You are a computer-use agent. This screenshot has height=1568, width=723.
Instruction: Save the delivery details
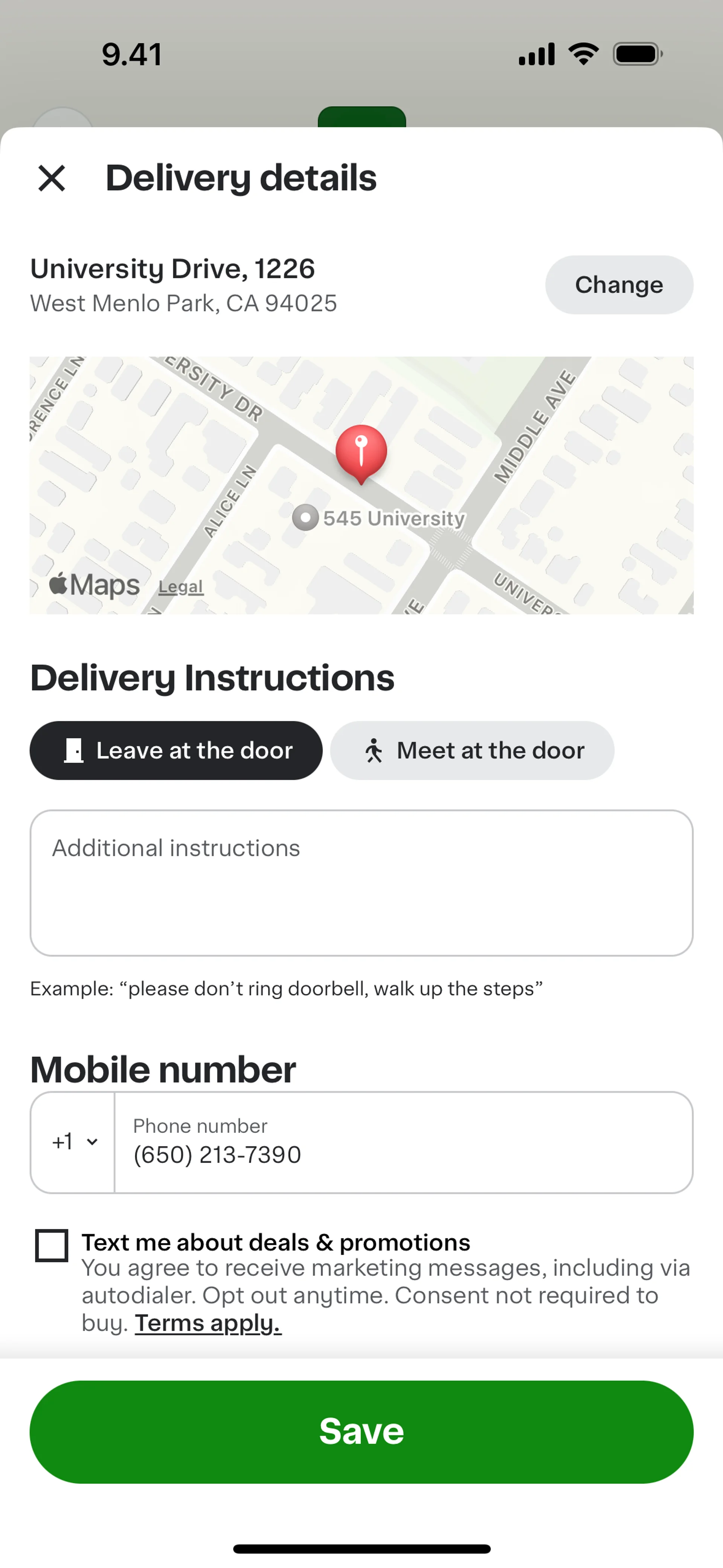click(361, 1432)
